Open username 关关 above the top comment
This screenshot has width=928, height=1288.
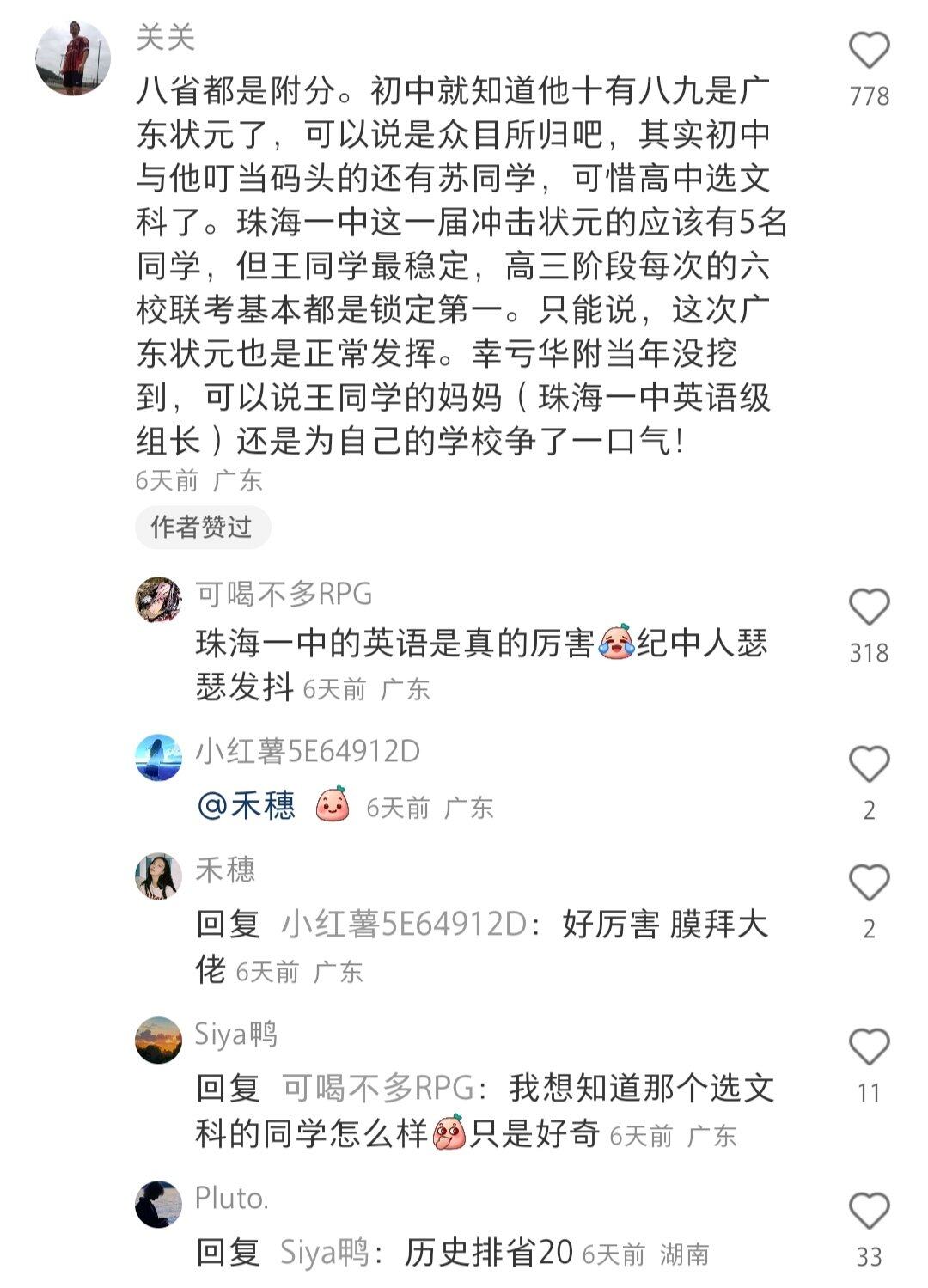tap(166, 37)
